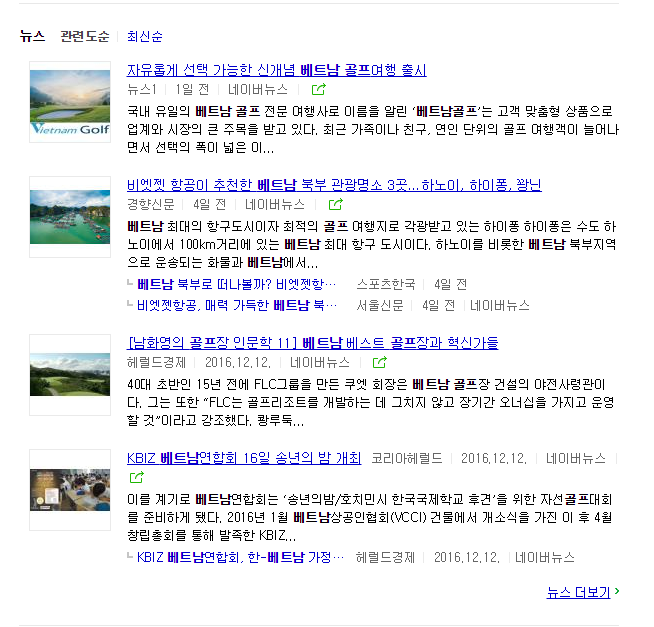
Task: Open new-window icon beside the 헤럴드경제 golf article
Action: (380, 363)
